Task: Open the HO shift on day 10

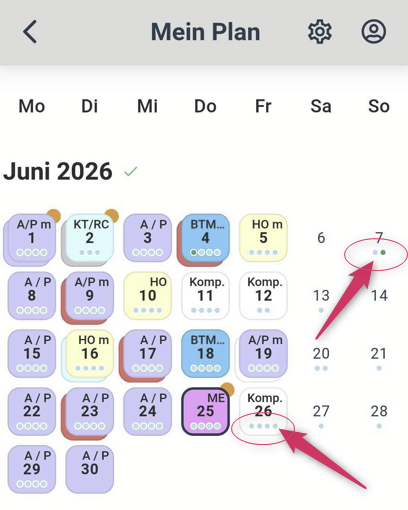Action: 147,296
